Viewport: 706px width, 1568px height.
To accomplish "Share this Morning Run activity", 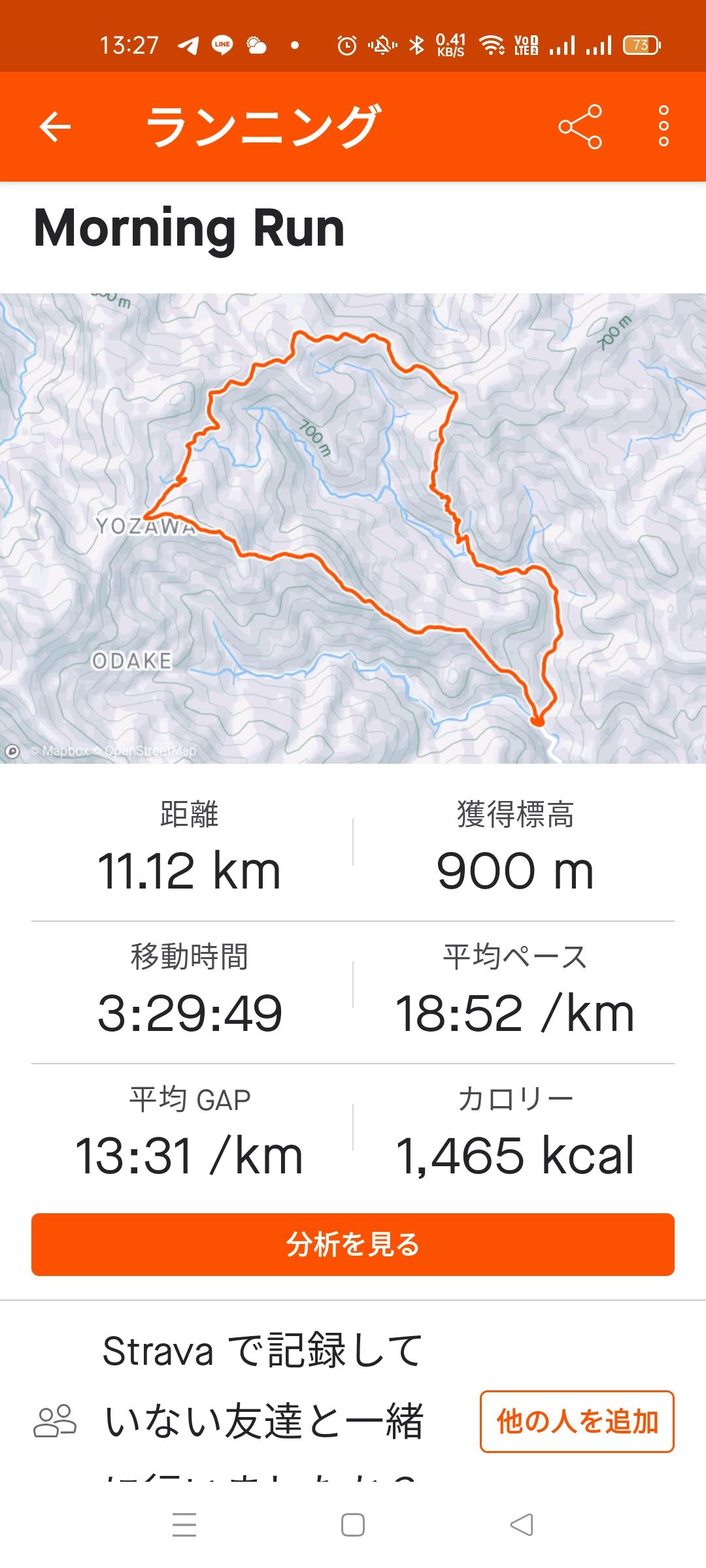I will (x=580, y=127).
